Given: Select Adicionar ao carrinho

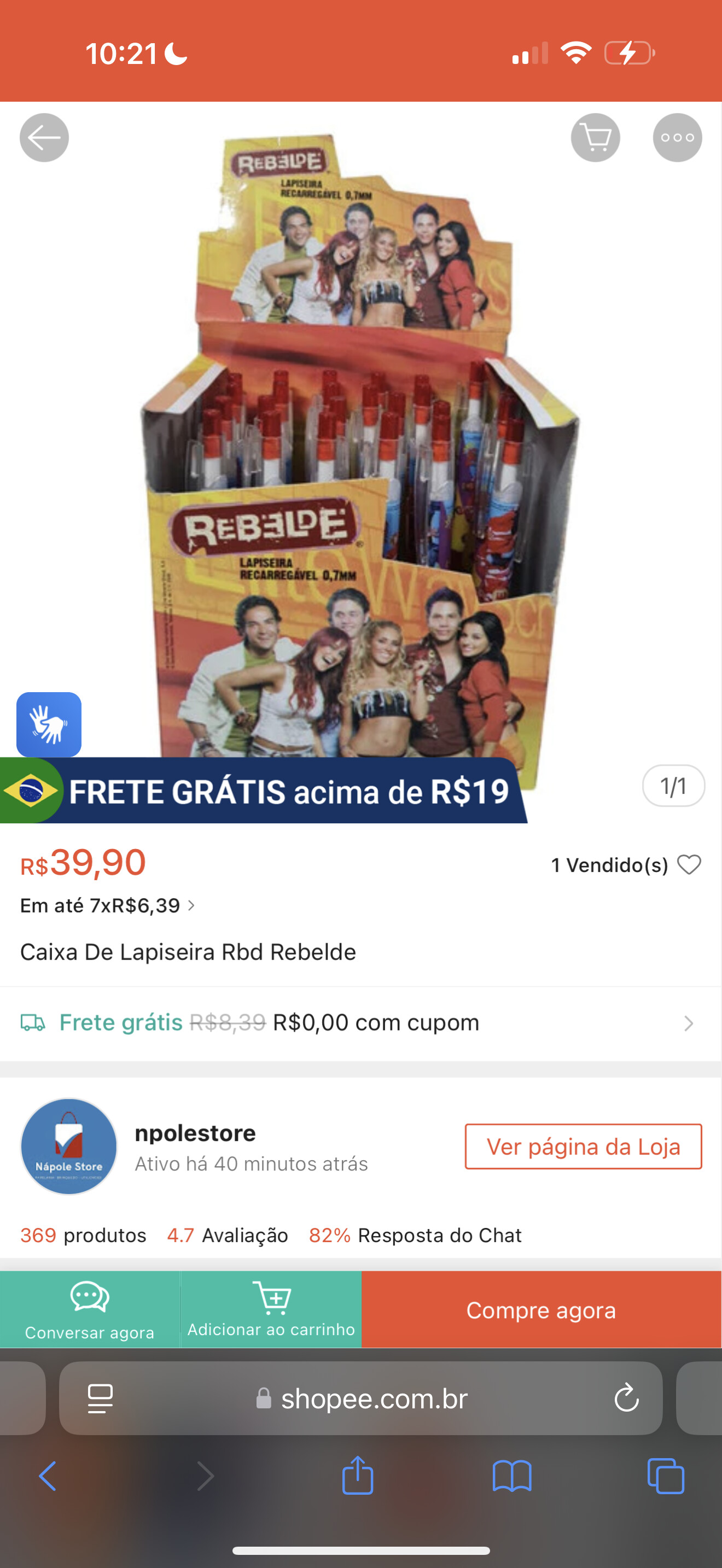Looking at the screenshot, I should coord(271,1309).
